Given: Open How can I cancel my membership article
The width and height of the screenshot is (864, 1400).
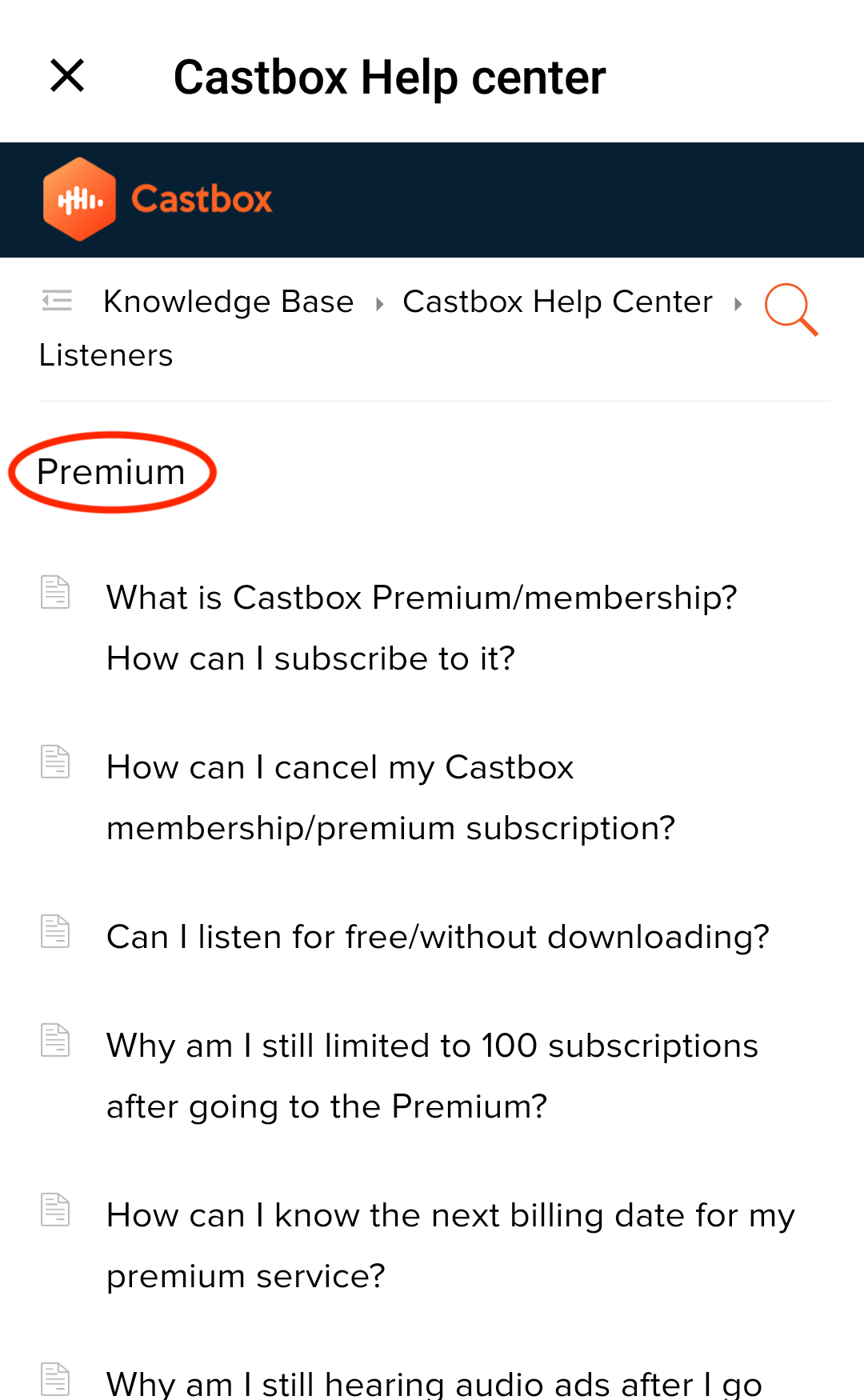Looking at the screenshot, I should coord(390,797).
